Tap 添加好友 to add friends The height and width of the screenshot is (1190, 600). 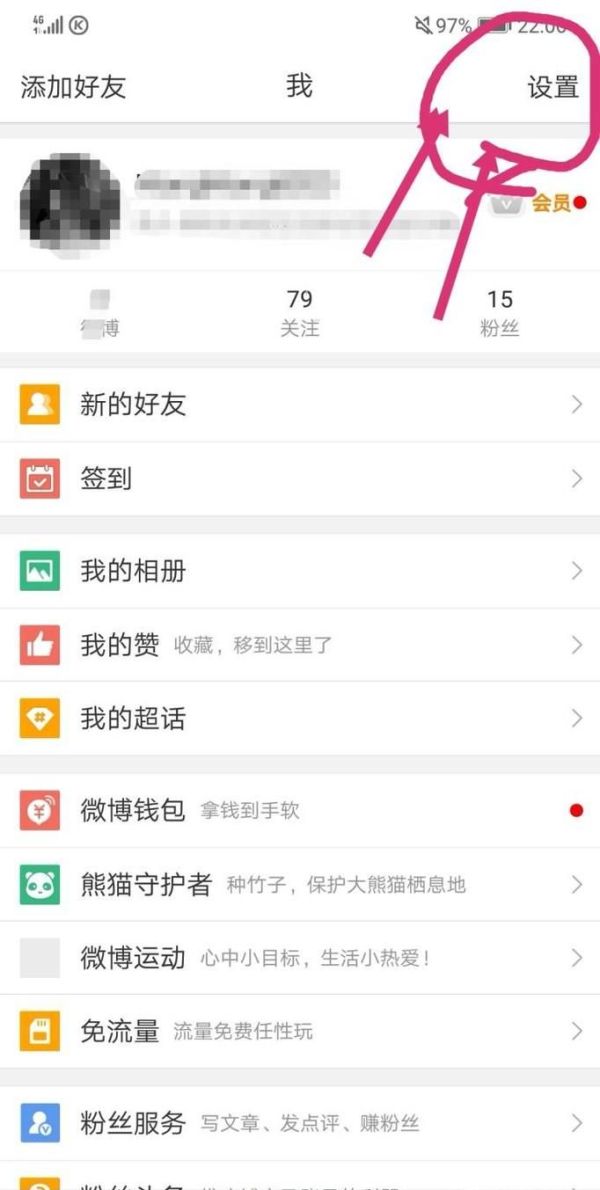[x=73, y=87]
